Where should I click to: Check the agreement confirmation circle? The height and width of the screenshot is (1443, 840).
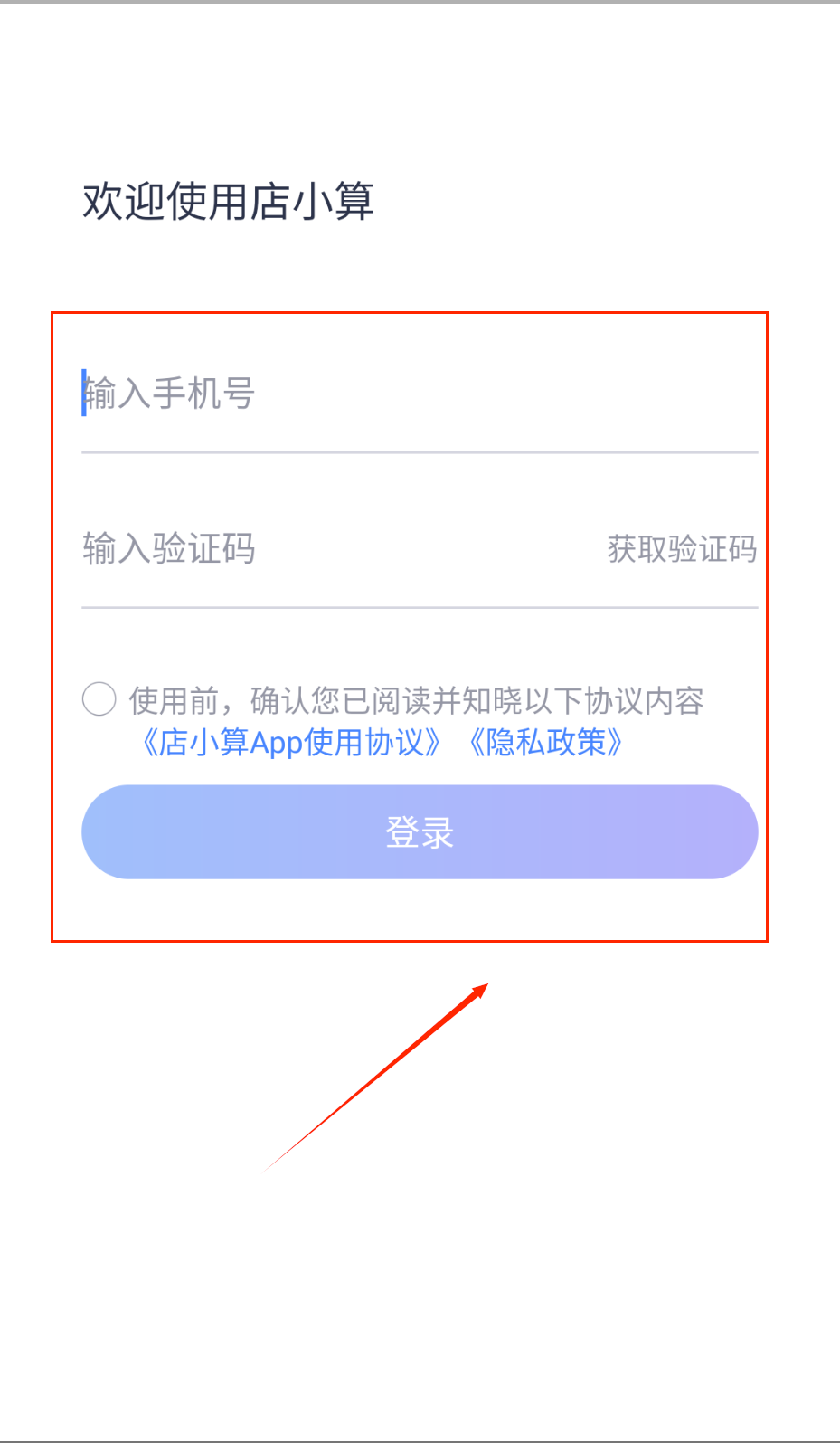point(99,699)
